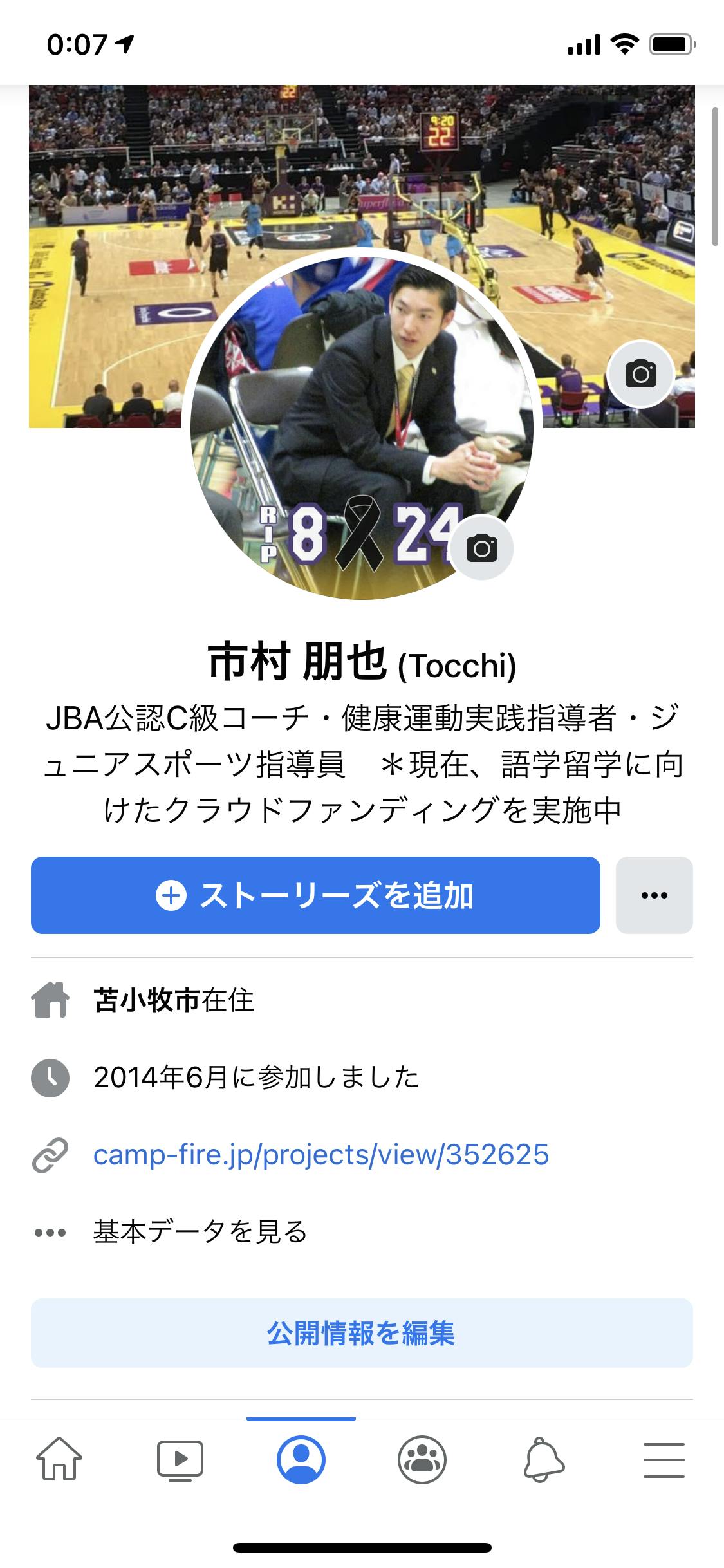This screenshot has height=1568, width=724.
Task: View basic info via 基本データを見る
Action: point(200,1232)
